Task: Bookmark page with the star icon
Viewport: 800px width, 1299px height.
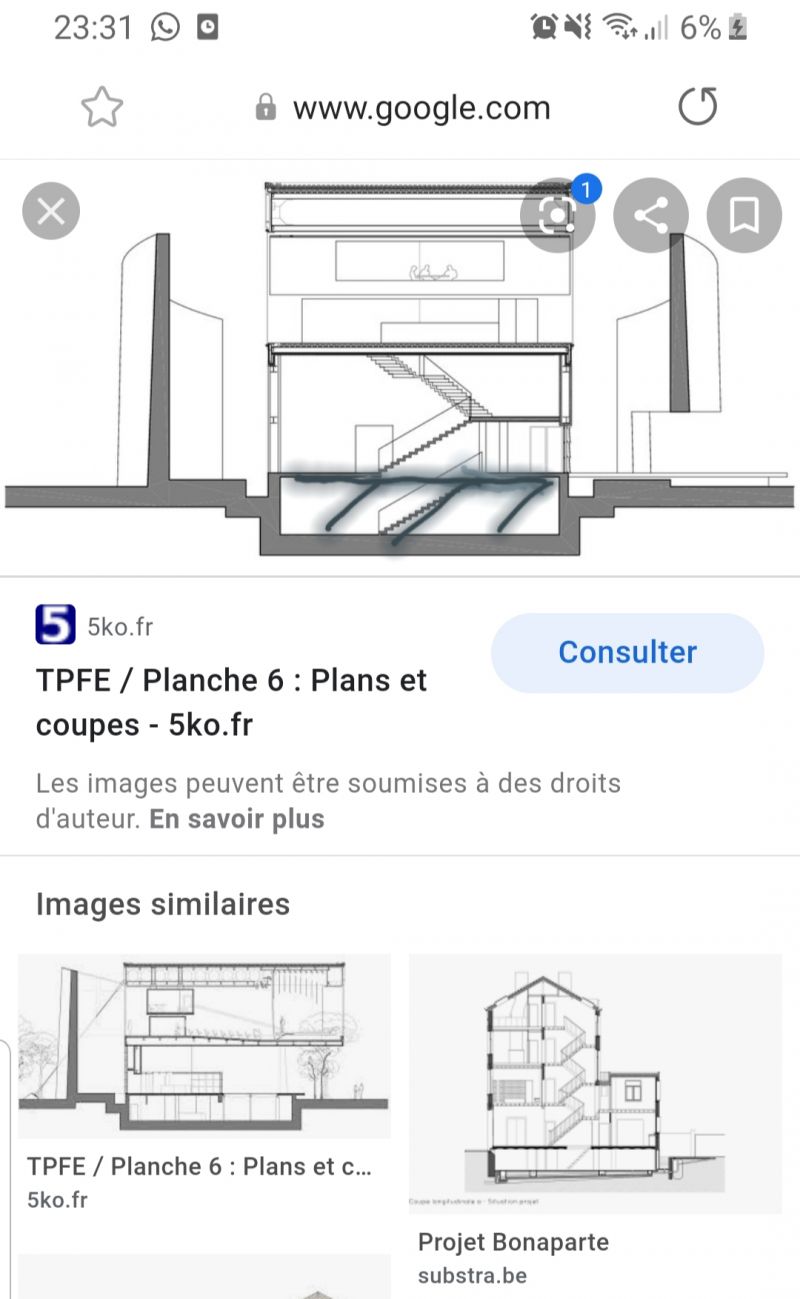Action: point(101,107)
